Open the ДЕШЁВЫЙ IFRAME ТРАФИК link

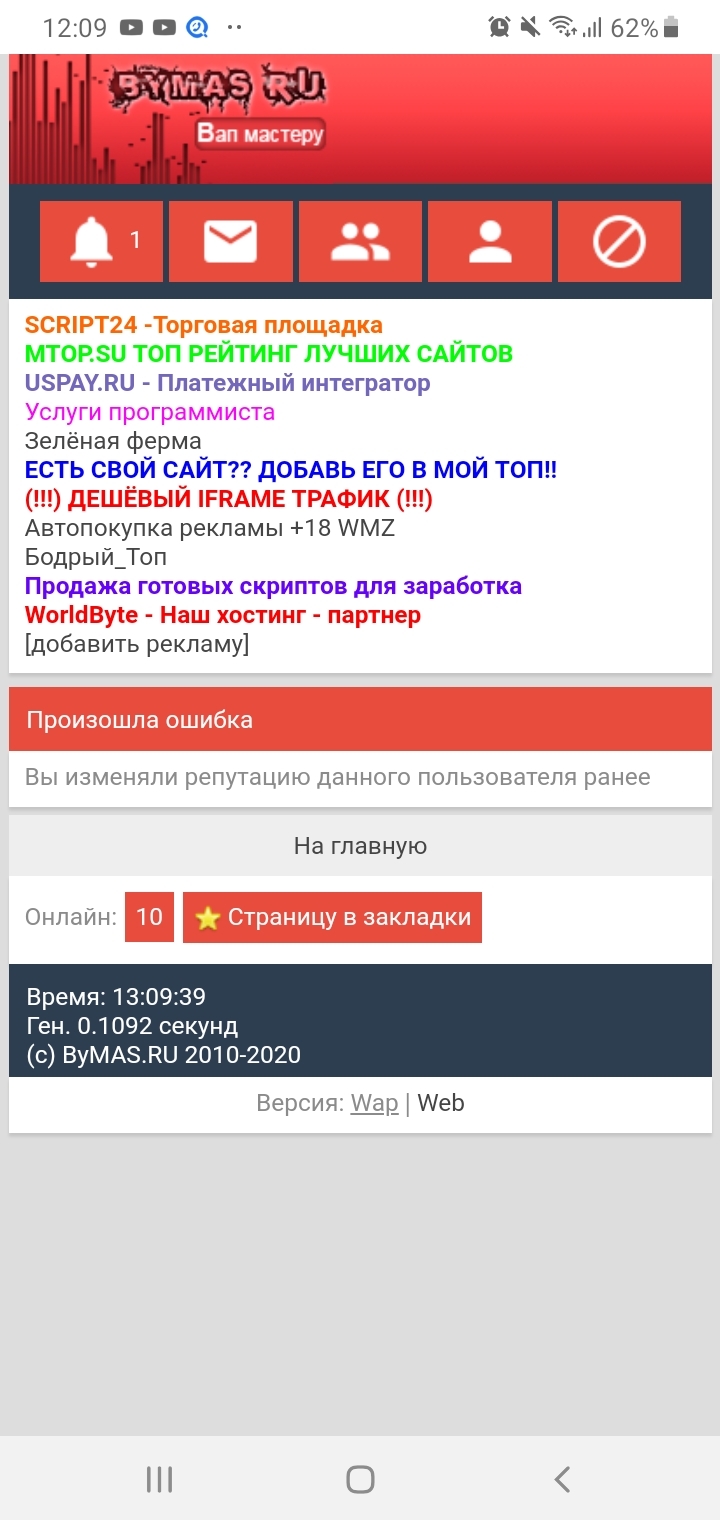click(x=229, y=499)
